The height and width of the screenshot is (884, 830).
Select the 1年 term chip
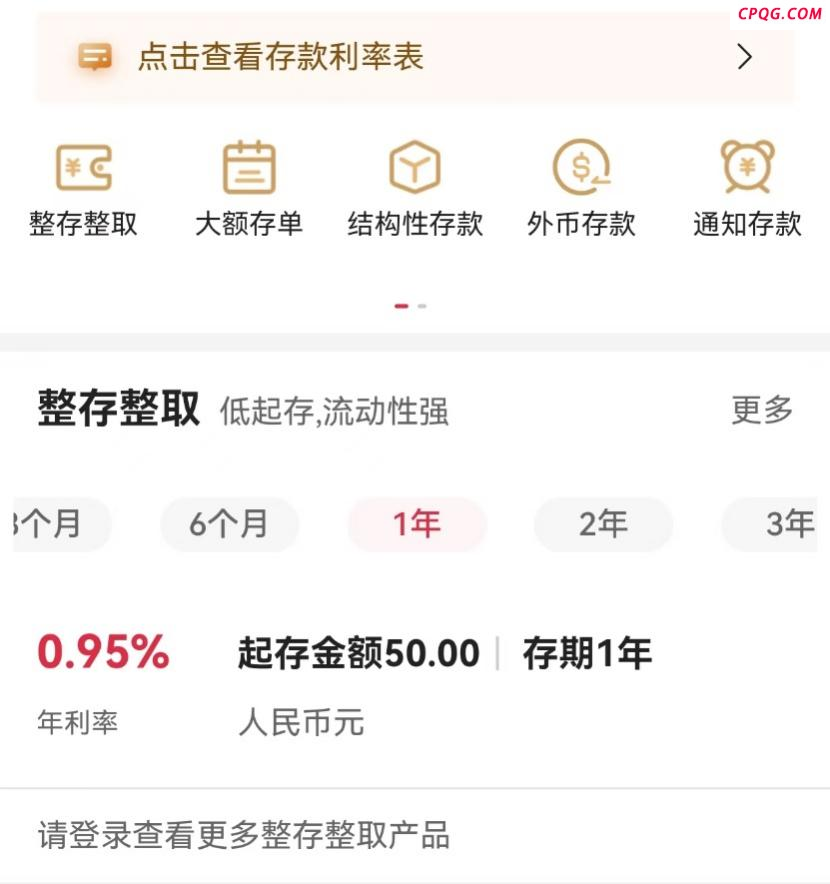click(x=417, y=524)
